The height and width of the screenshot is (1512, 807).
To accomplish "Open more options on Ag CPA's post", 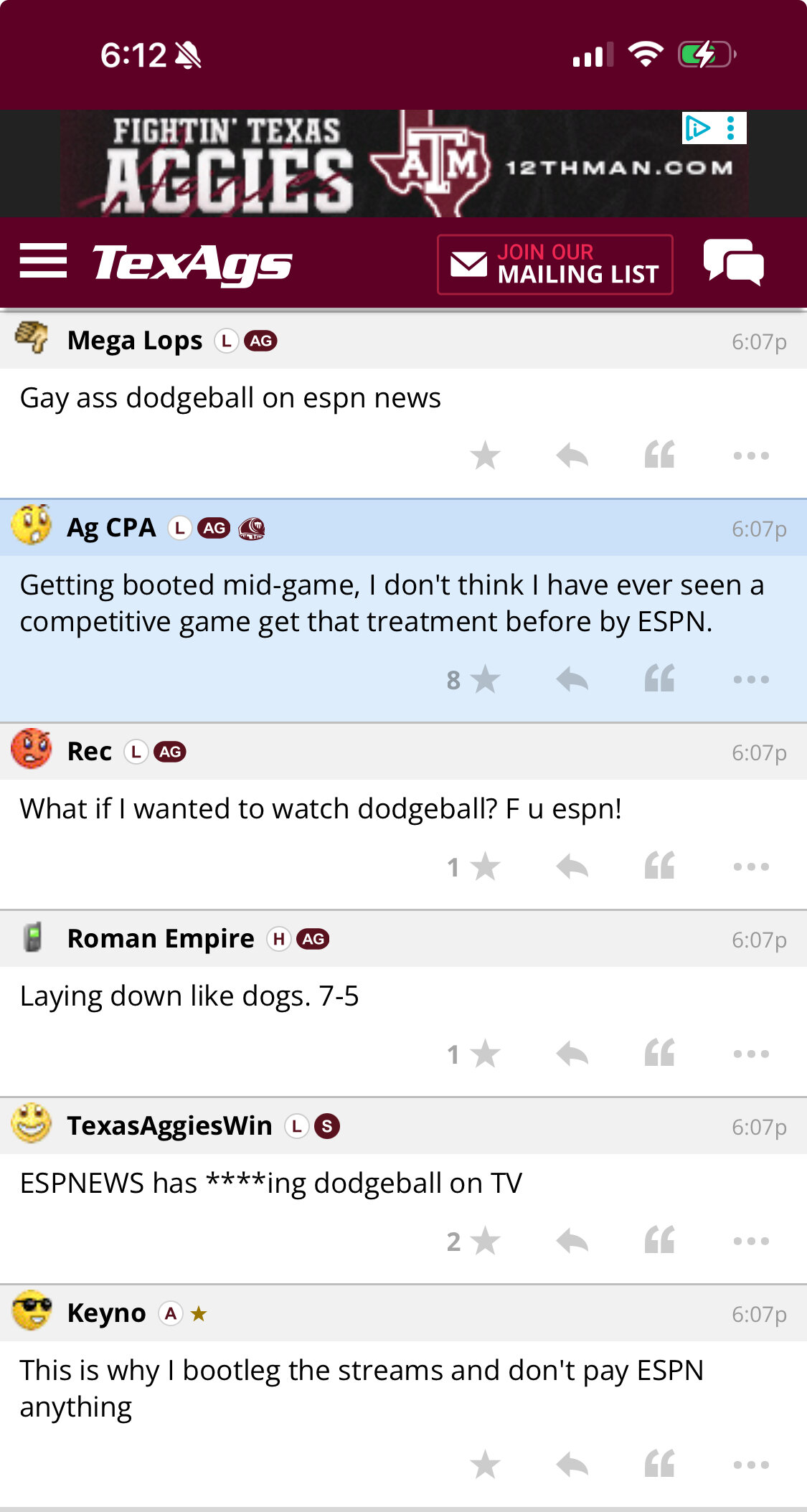I will [x=751, y=679].
